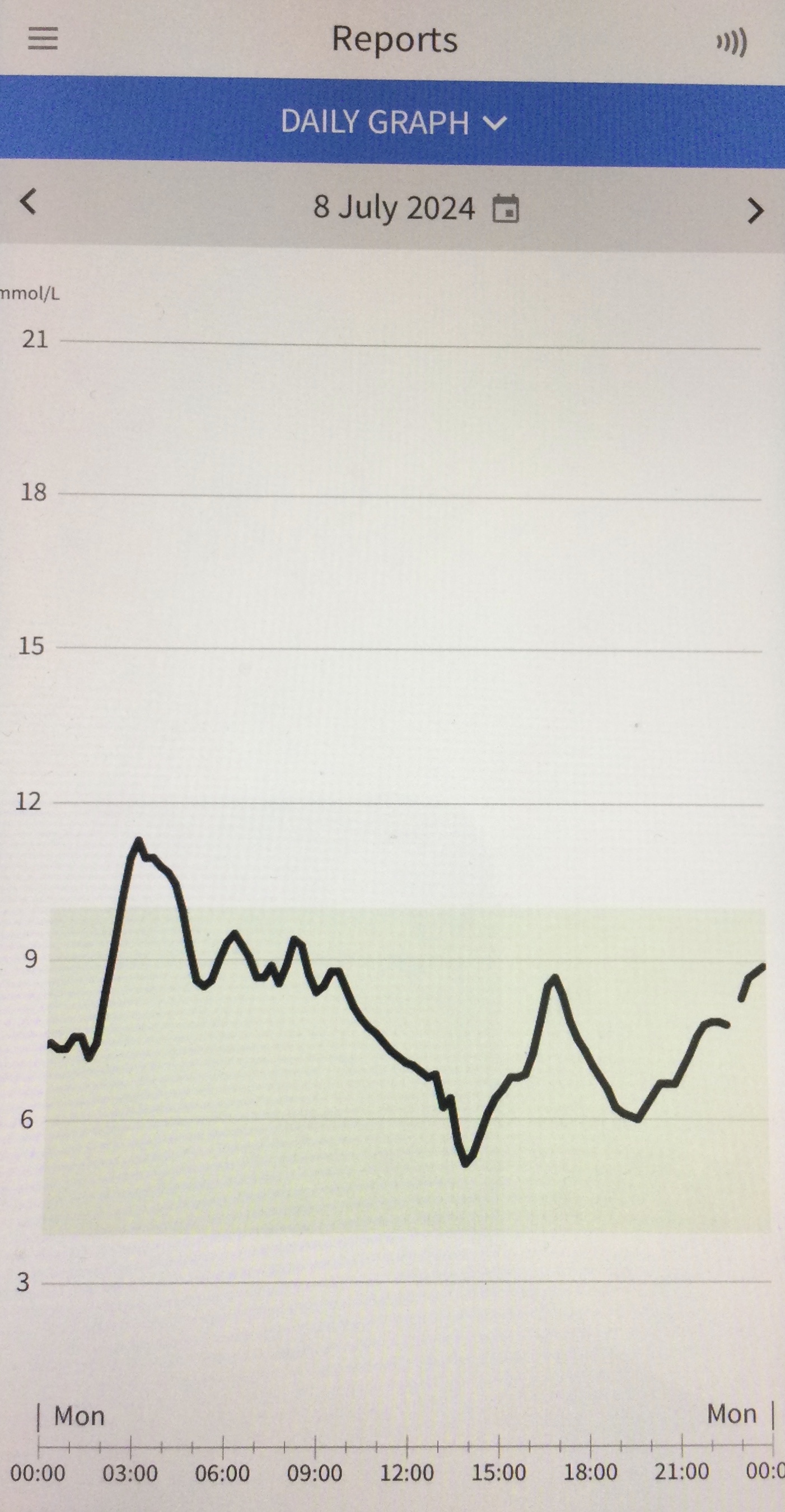
Task: Go to the next day
Action: tap(756, 211)
